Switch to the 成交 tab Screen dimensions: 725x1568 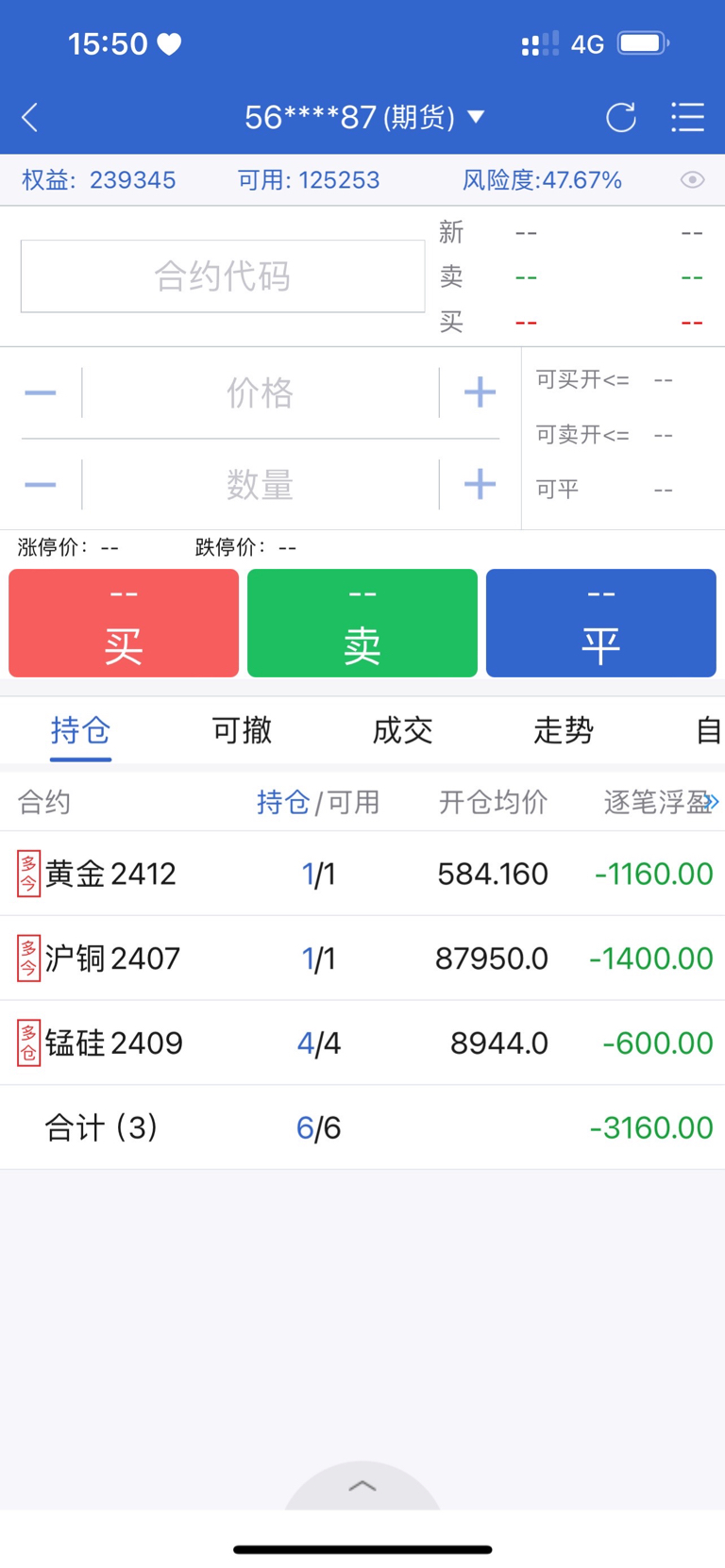[x=401, y=730]
